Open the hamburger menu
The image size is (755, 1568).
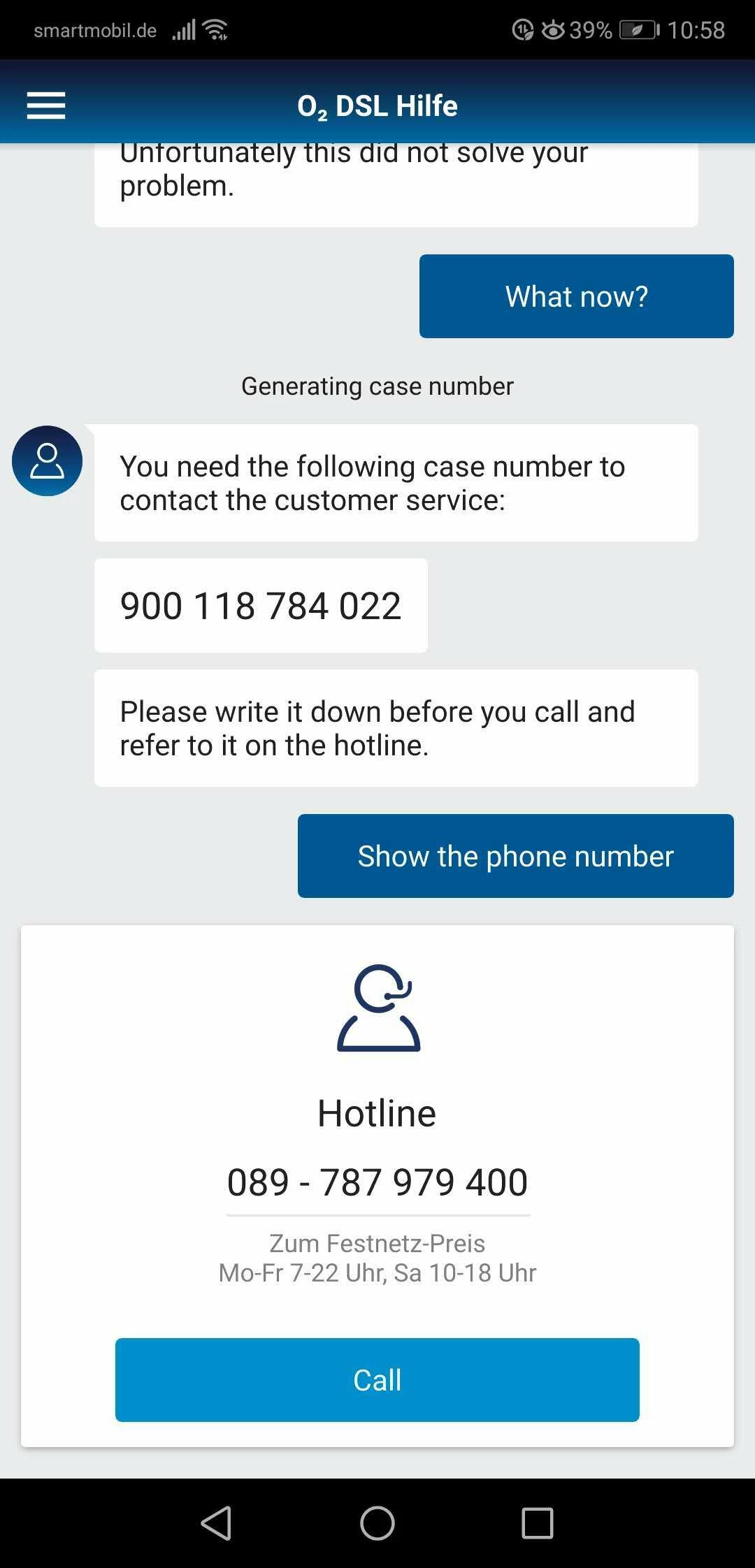46,106
